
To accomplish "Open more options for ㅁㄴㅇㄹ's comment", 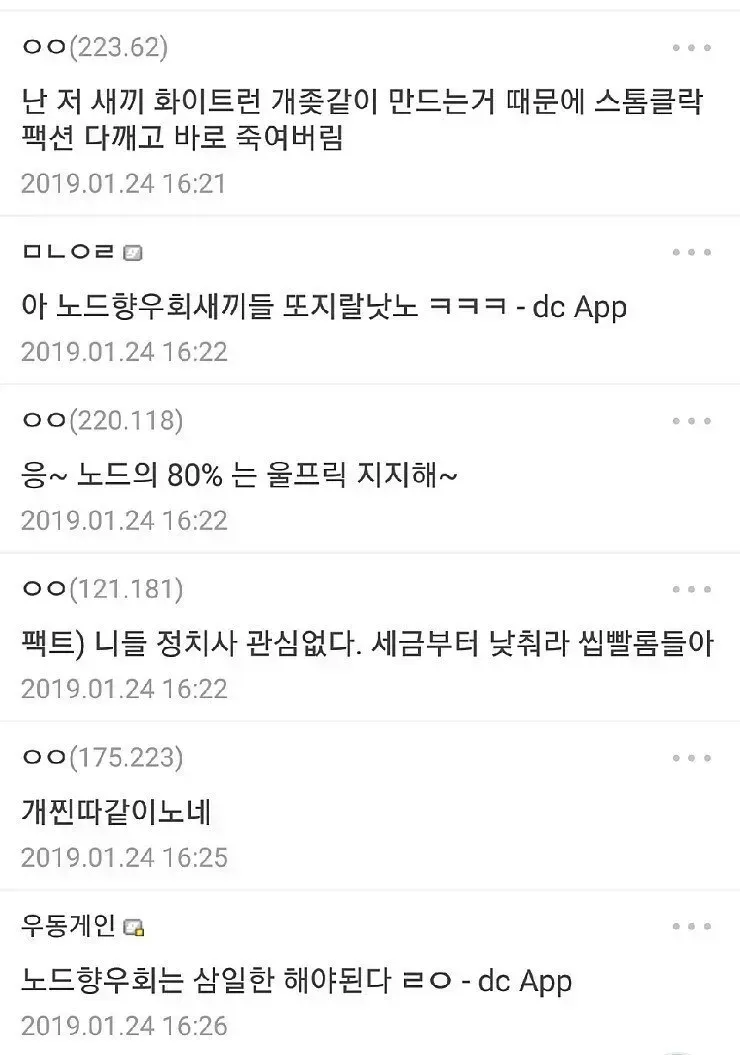I will click(691, 252).
